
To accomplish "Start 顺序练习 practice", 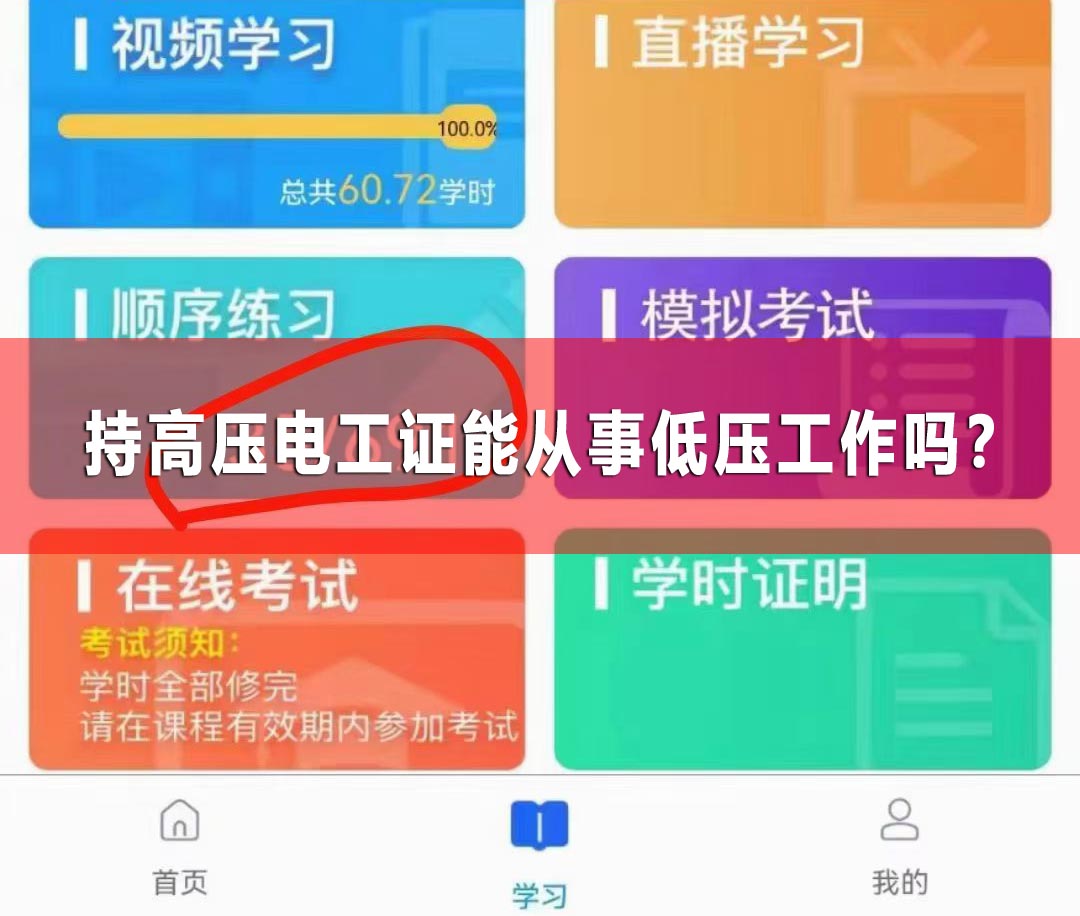I will point(276,302).
